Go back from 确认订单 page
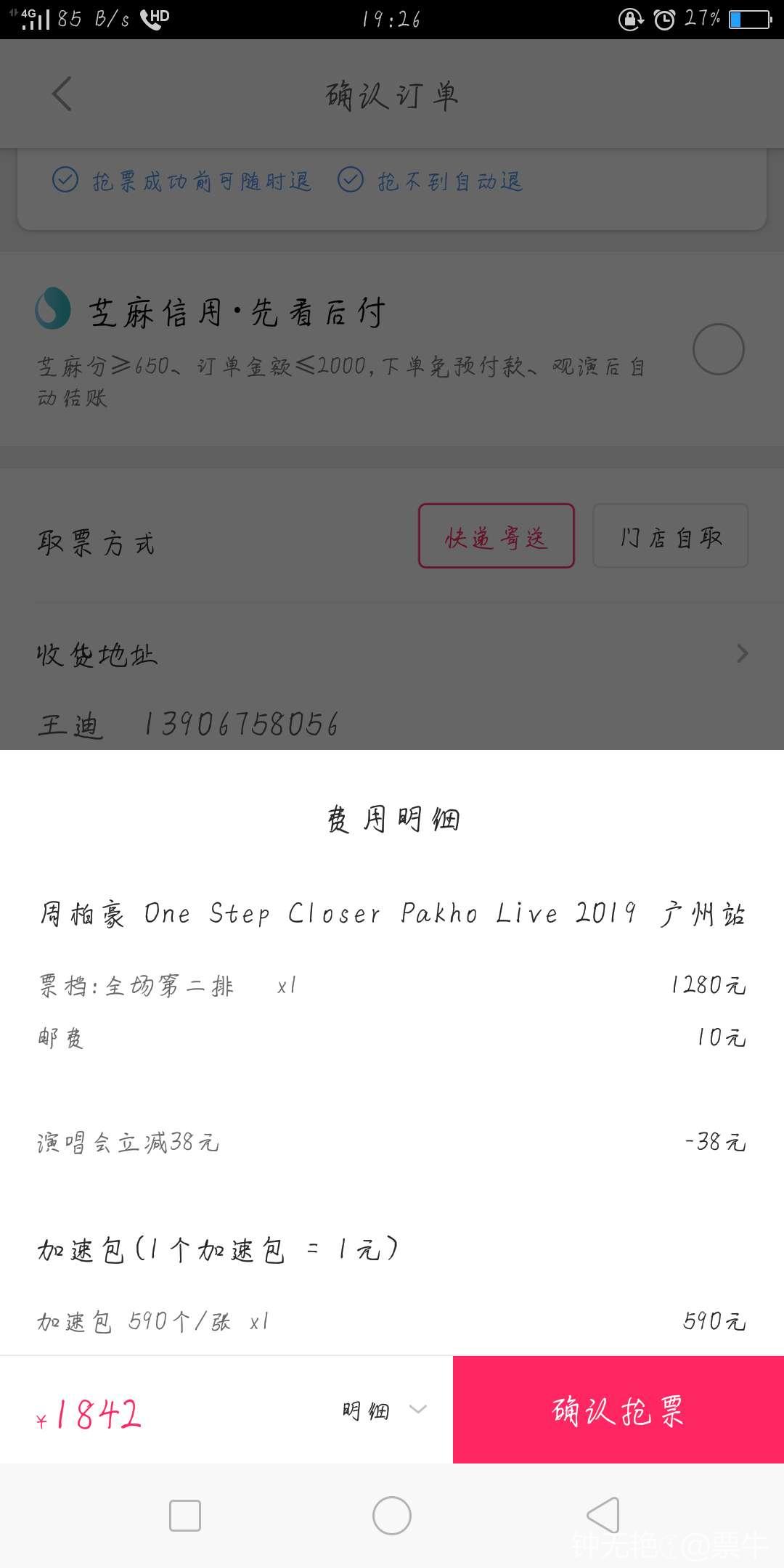 [x=62, y=94]
